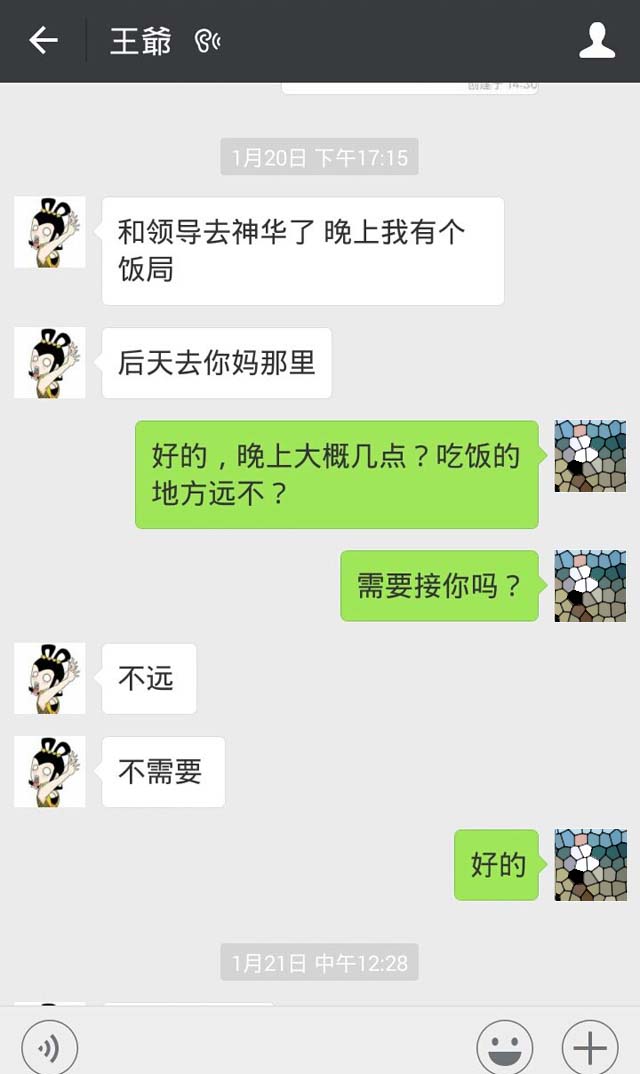The image size is (640, 1074).
Task: Tap my mosaic avatar beside 需要接你吗？
Action: pos(590,586)
